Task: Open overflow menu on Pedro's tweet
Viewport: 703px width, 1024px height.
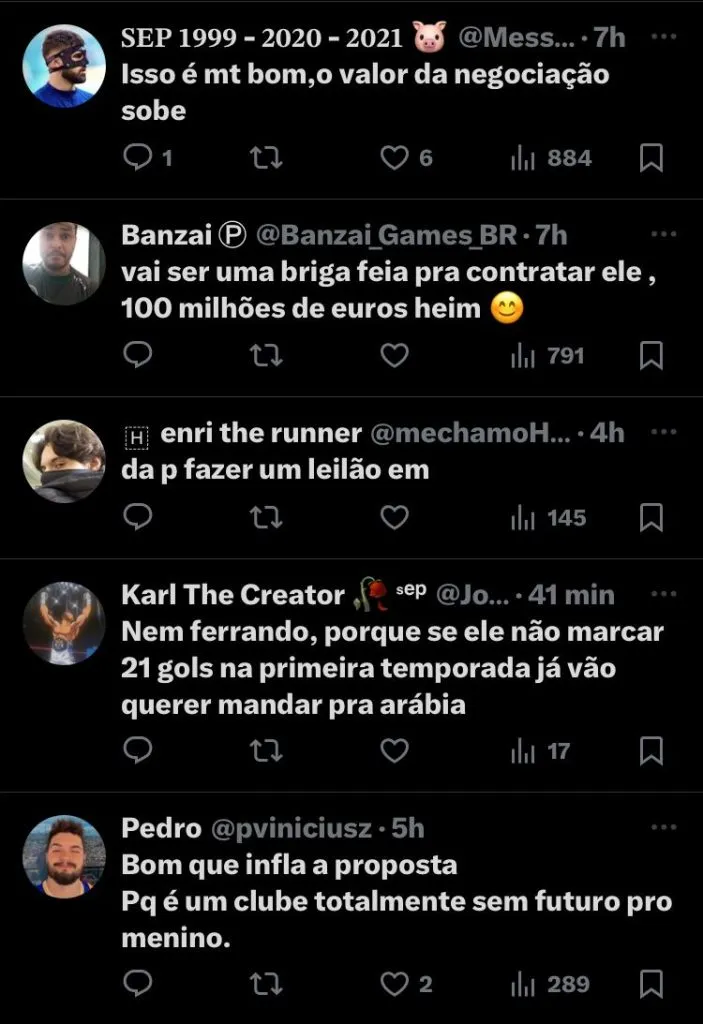Action: [664, 828]
